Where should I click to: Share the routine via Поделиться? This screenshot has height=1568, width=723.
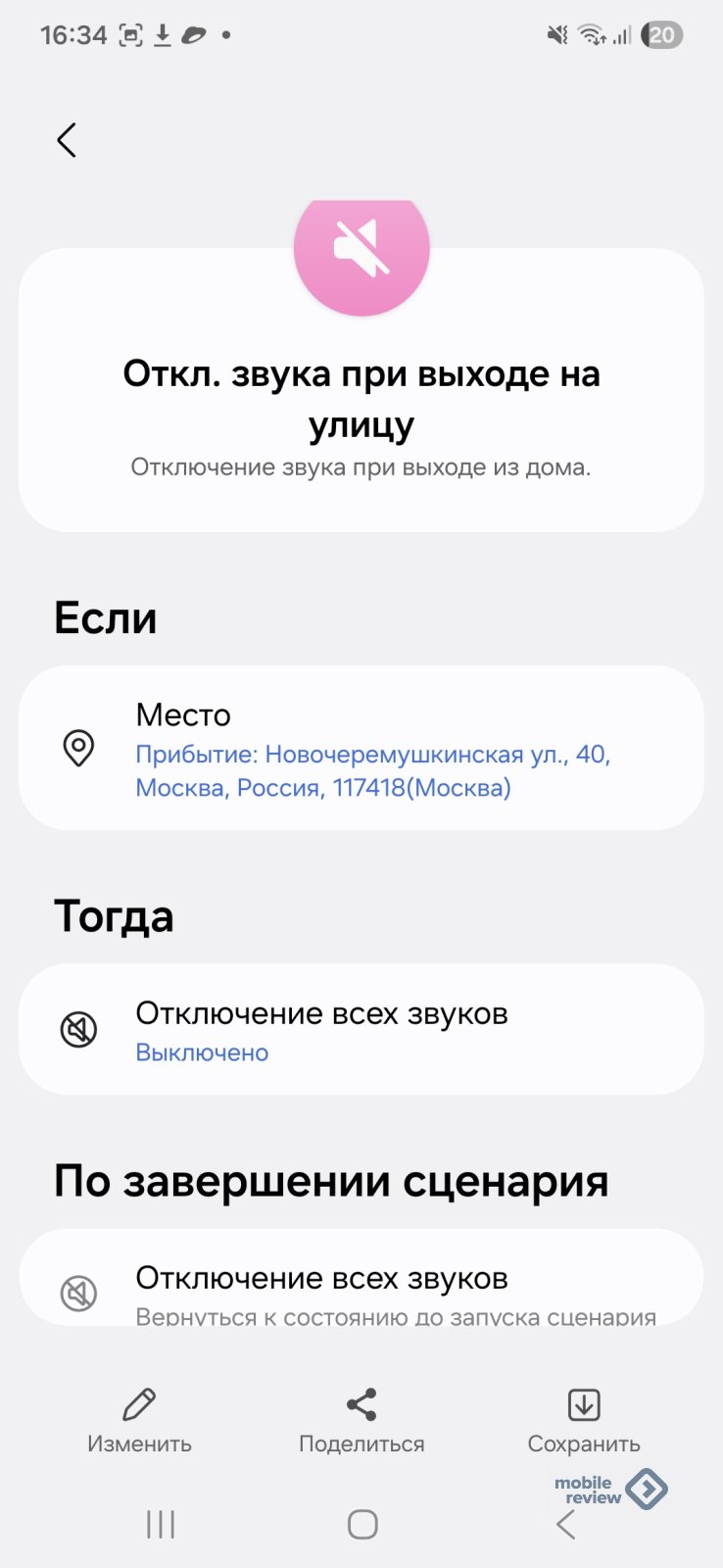[x=361, y=1420]
